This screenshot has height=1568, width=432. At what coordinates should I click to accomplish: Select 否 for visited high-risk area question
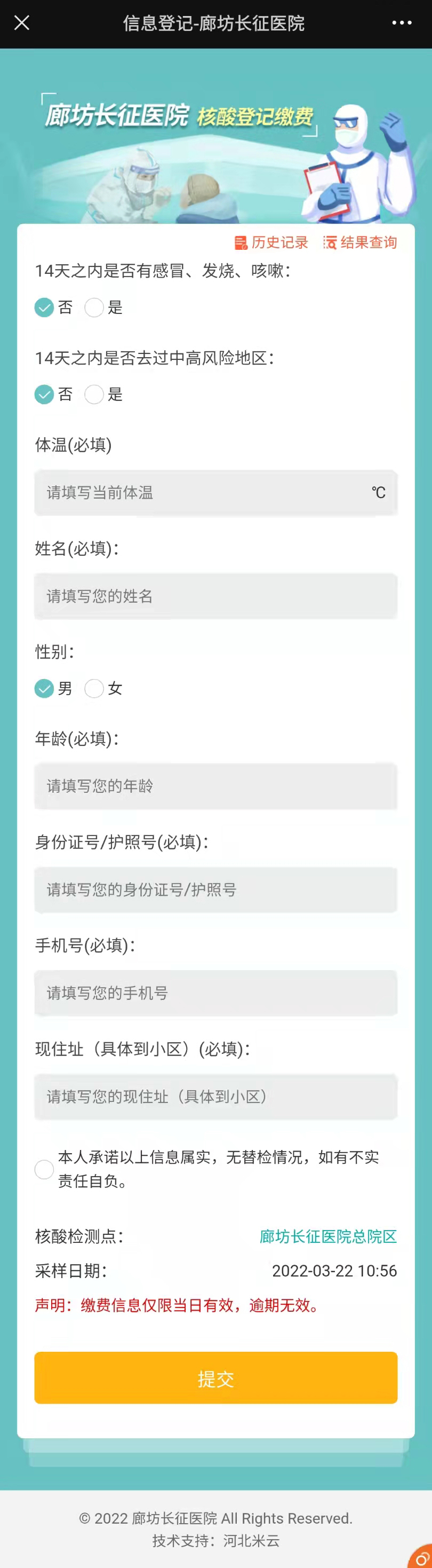[44, 395]
